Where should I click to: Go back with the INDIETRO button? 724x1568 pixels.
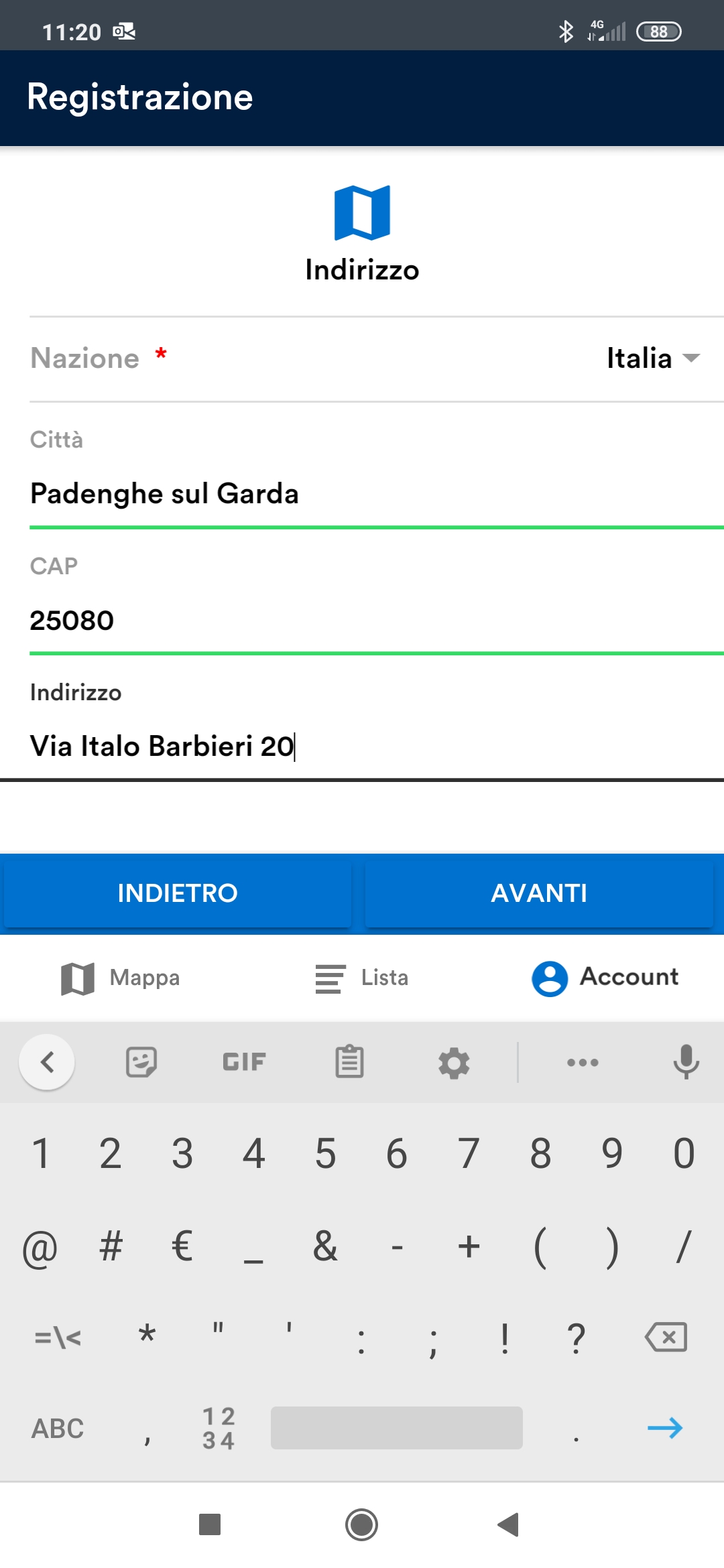178,893
